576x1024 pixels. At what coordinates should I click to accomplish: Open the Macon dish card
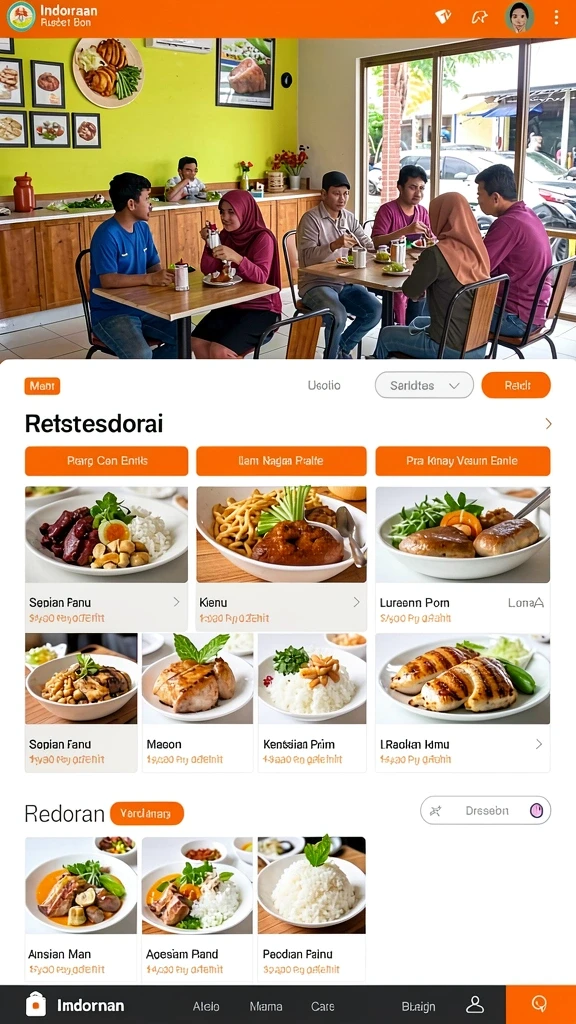click(198, 703)
